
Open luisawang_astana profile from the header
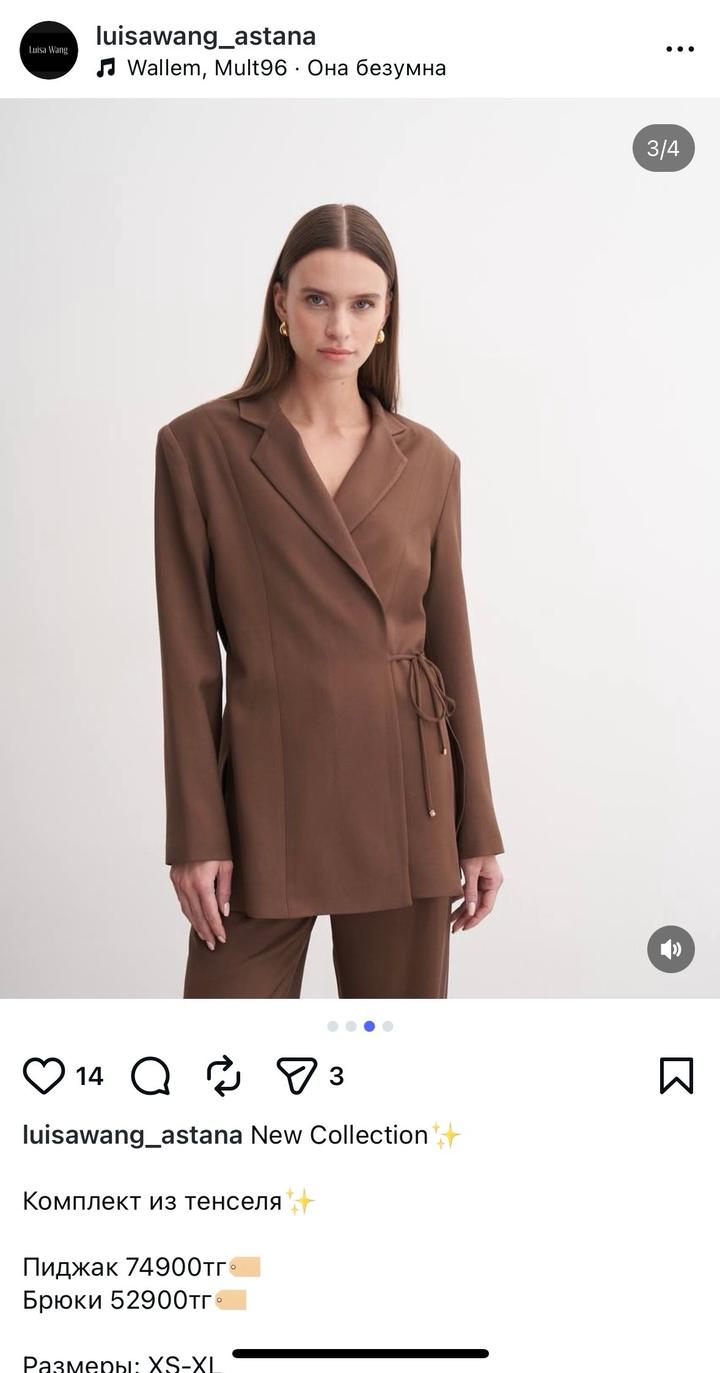(x=206, y=36)
